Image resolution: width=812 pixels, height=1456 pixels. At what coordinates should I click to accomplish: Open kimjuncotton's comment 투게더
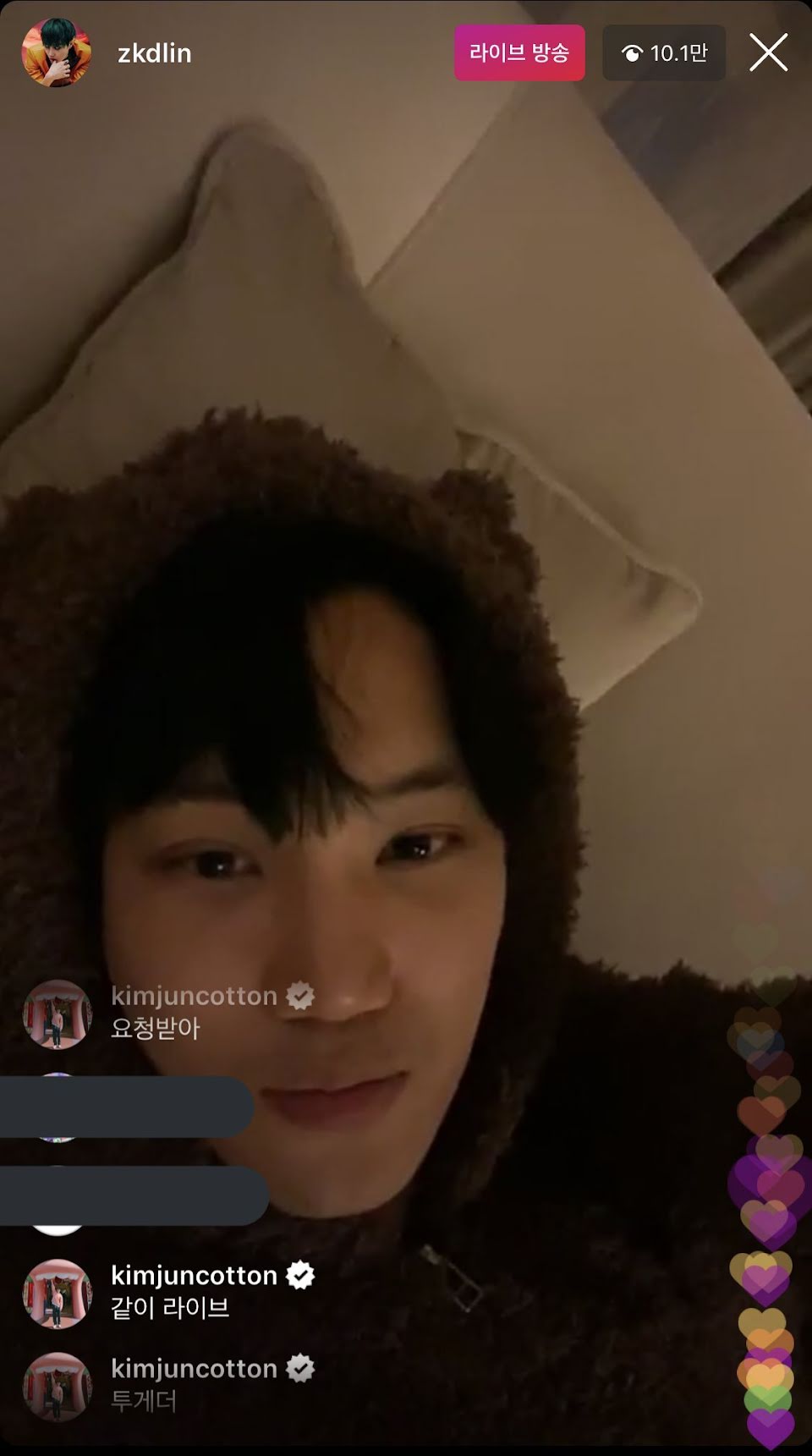coord(144,1401)
